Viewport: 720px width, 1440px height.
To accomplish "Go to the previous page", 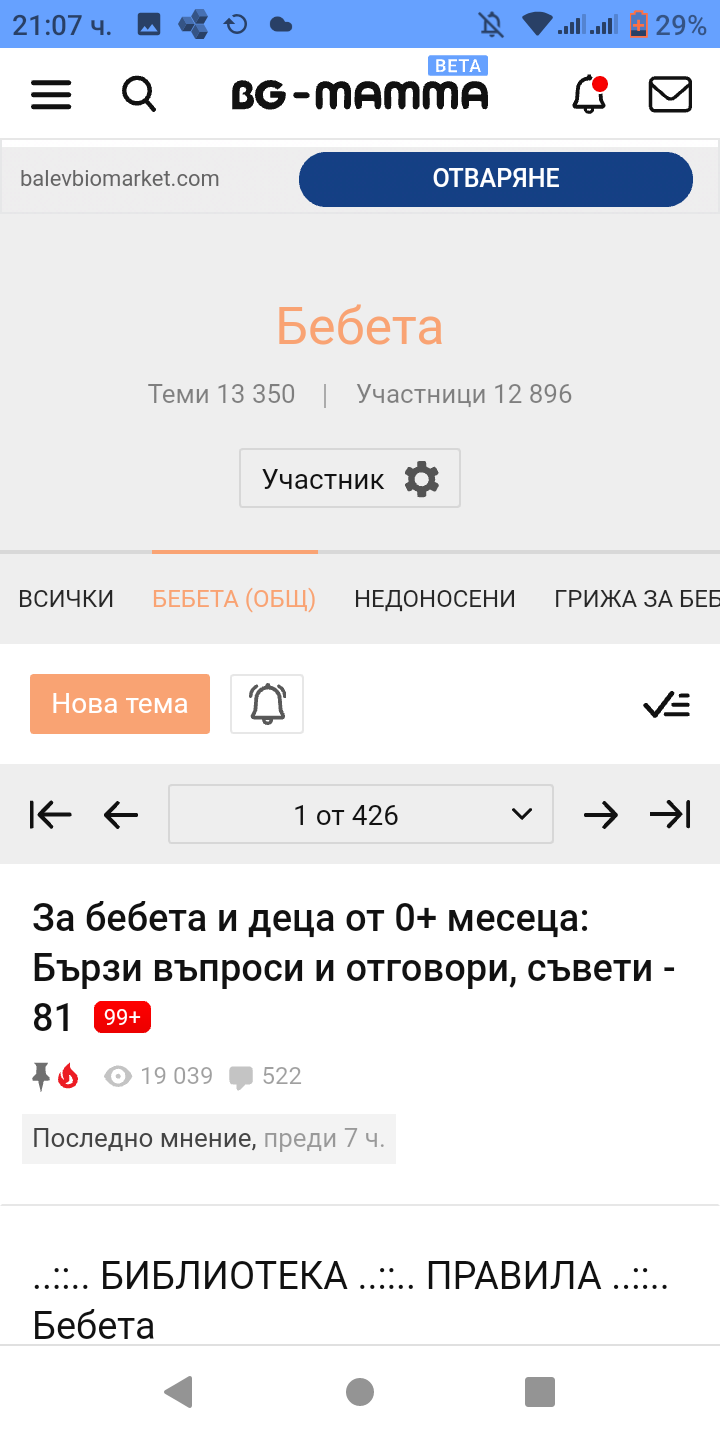I will [121, 815].
